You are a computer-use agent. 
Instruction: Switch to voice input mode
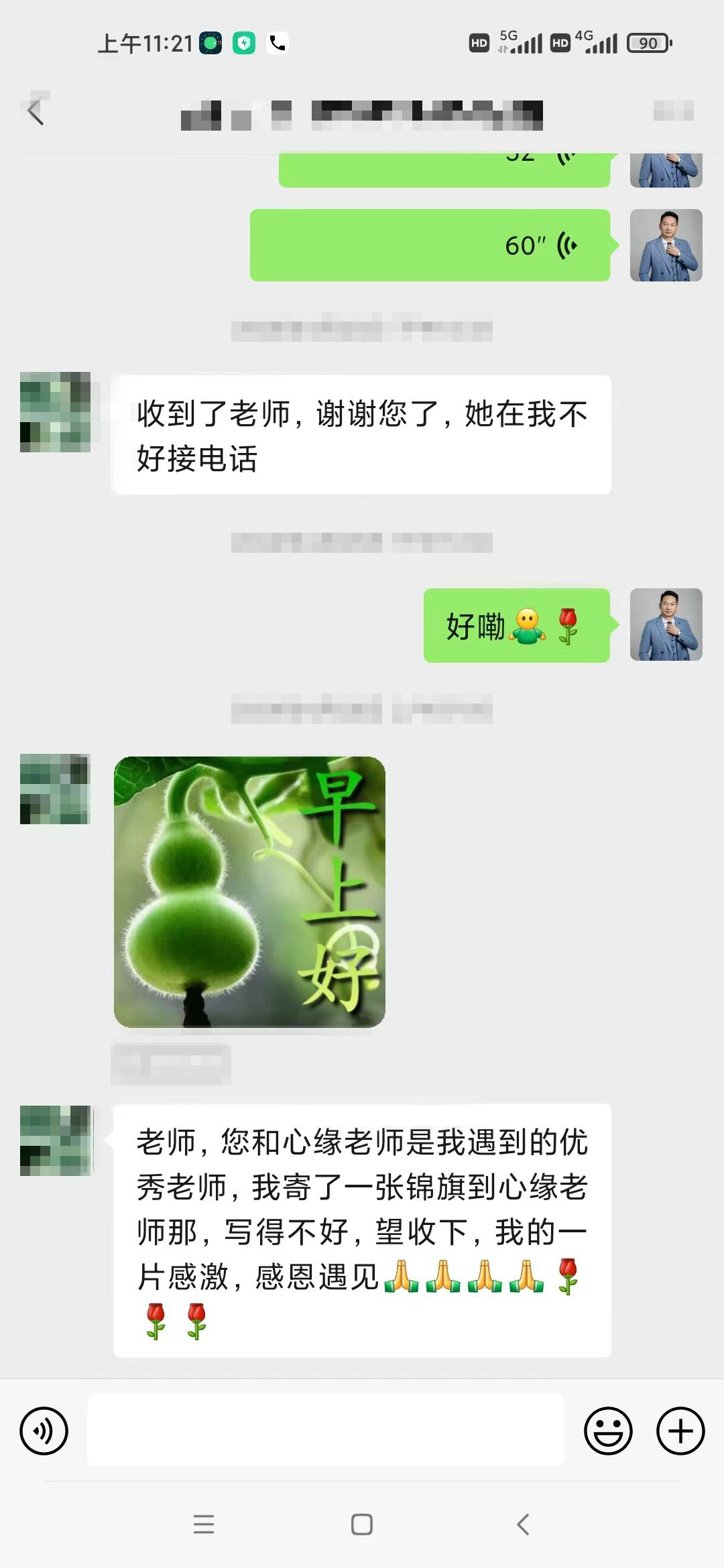[44, 1431]
